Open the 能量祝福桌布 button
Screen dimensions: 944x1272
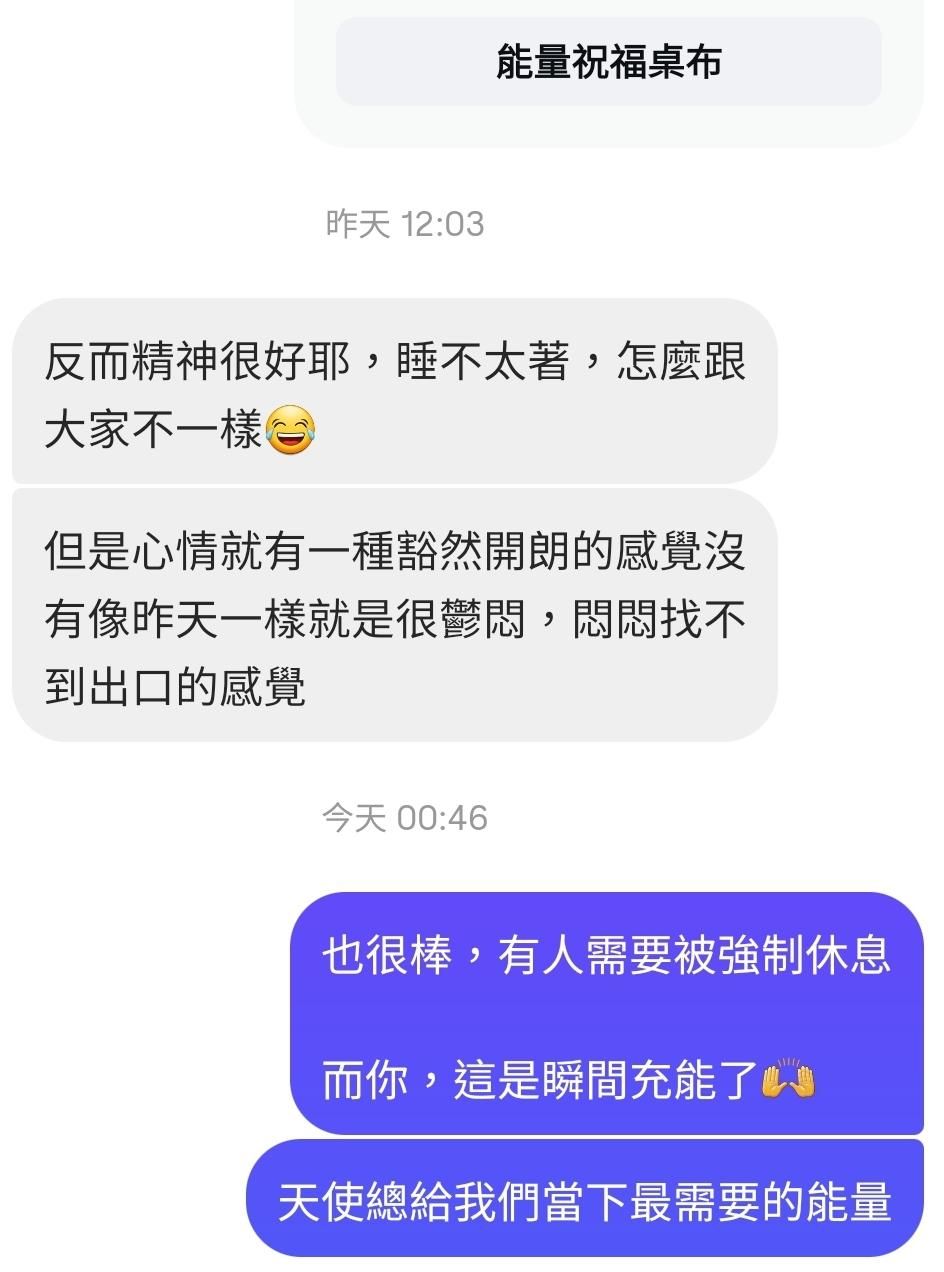(608, 62)
